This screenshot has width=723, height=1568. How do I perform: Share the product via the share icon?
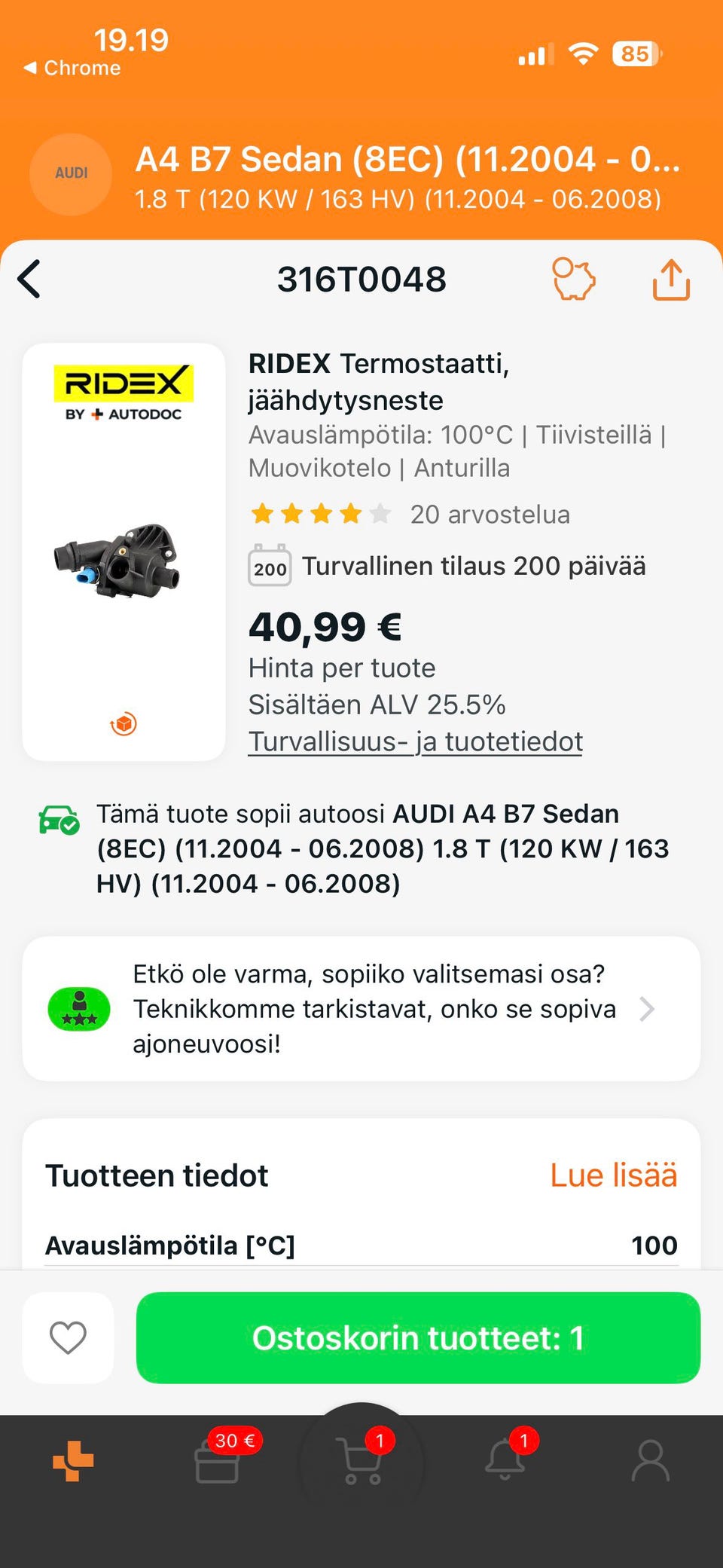point(671,280)
